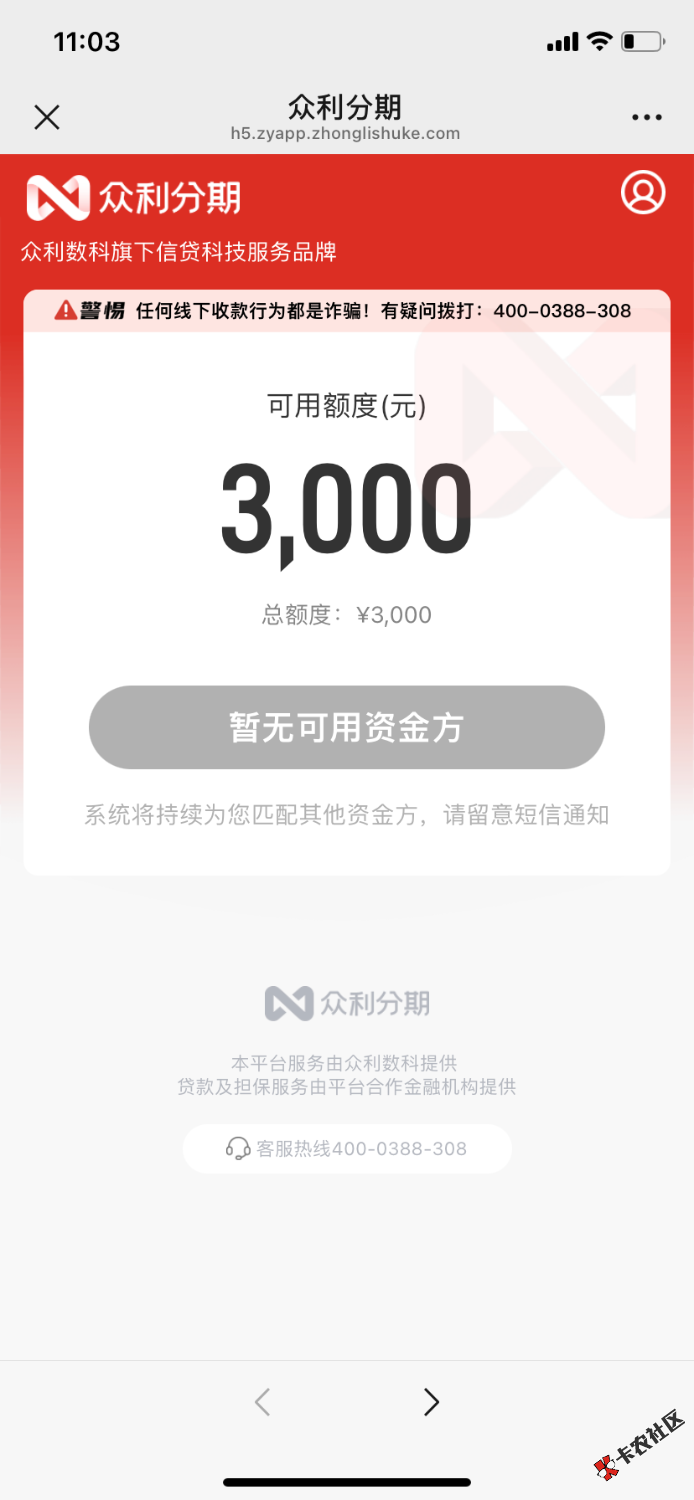Viewport: 694px width, 1500px height.
Task: Close the 众利分期 web page
Action: pyautogui.click(x=47, y=117)
